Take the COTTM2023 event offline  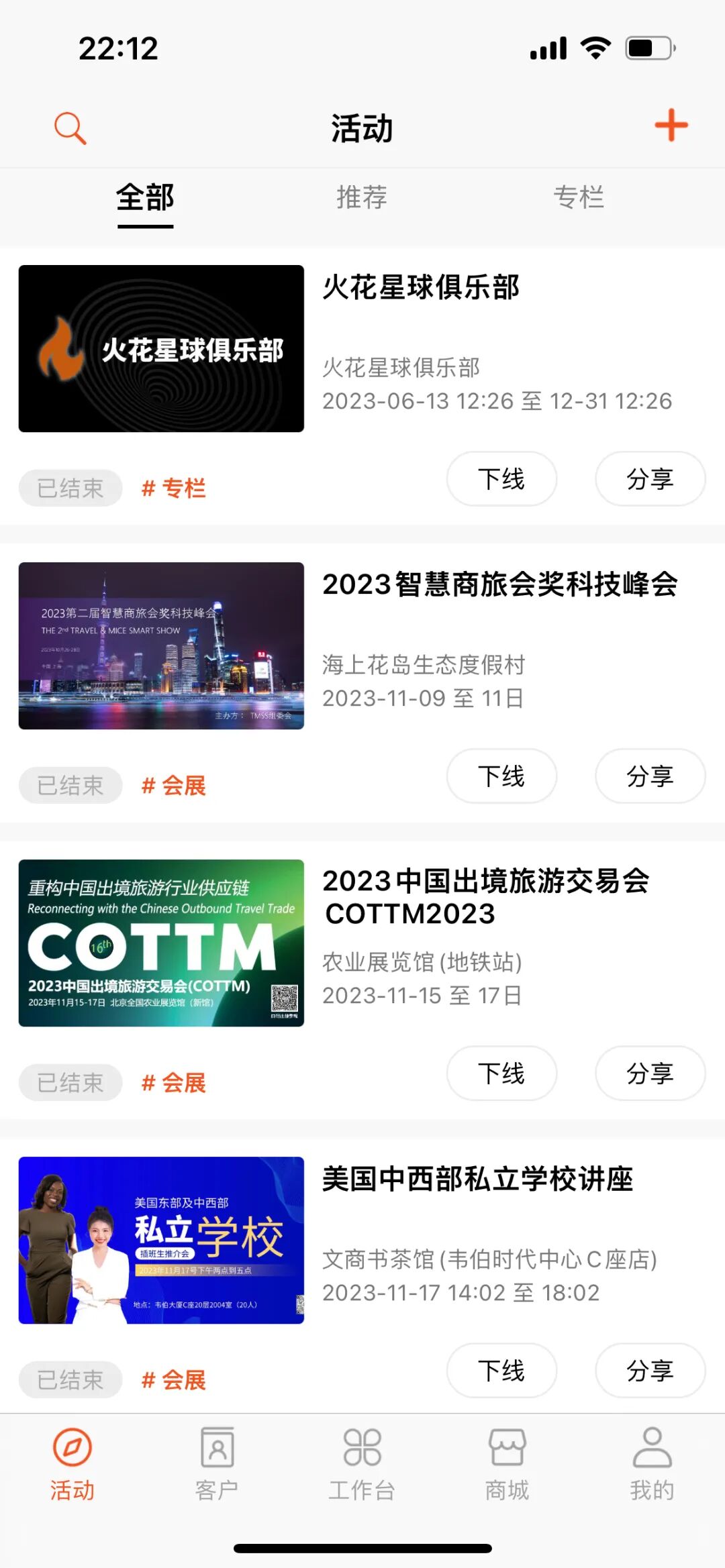click(501, 1074)
